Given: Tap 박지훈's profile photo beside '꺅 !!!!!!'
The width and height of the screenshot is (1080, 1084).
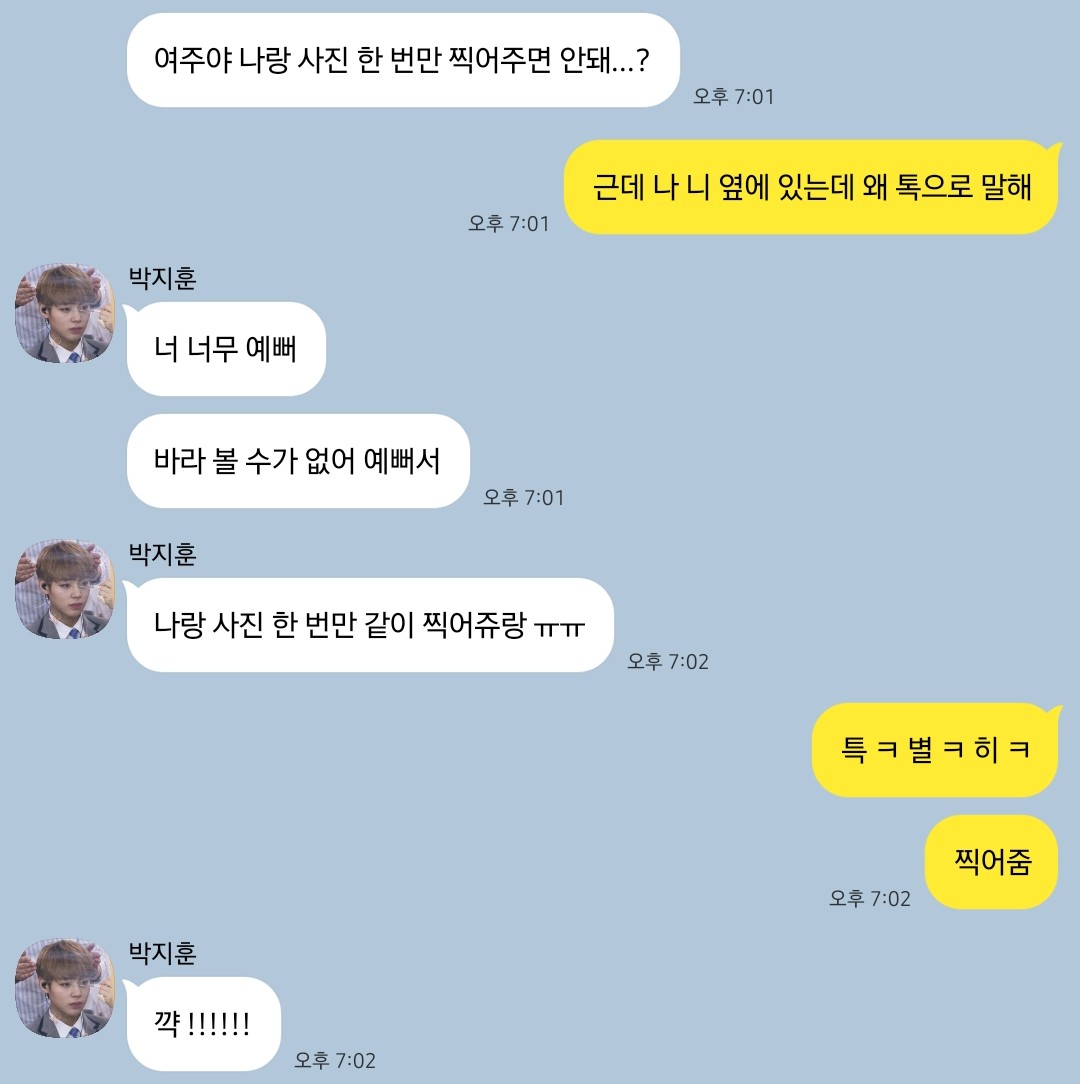Looking at the screenshot, I should coord(64,988).
